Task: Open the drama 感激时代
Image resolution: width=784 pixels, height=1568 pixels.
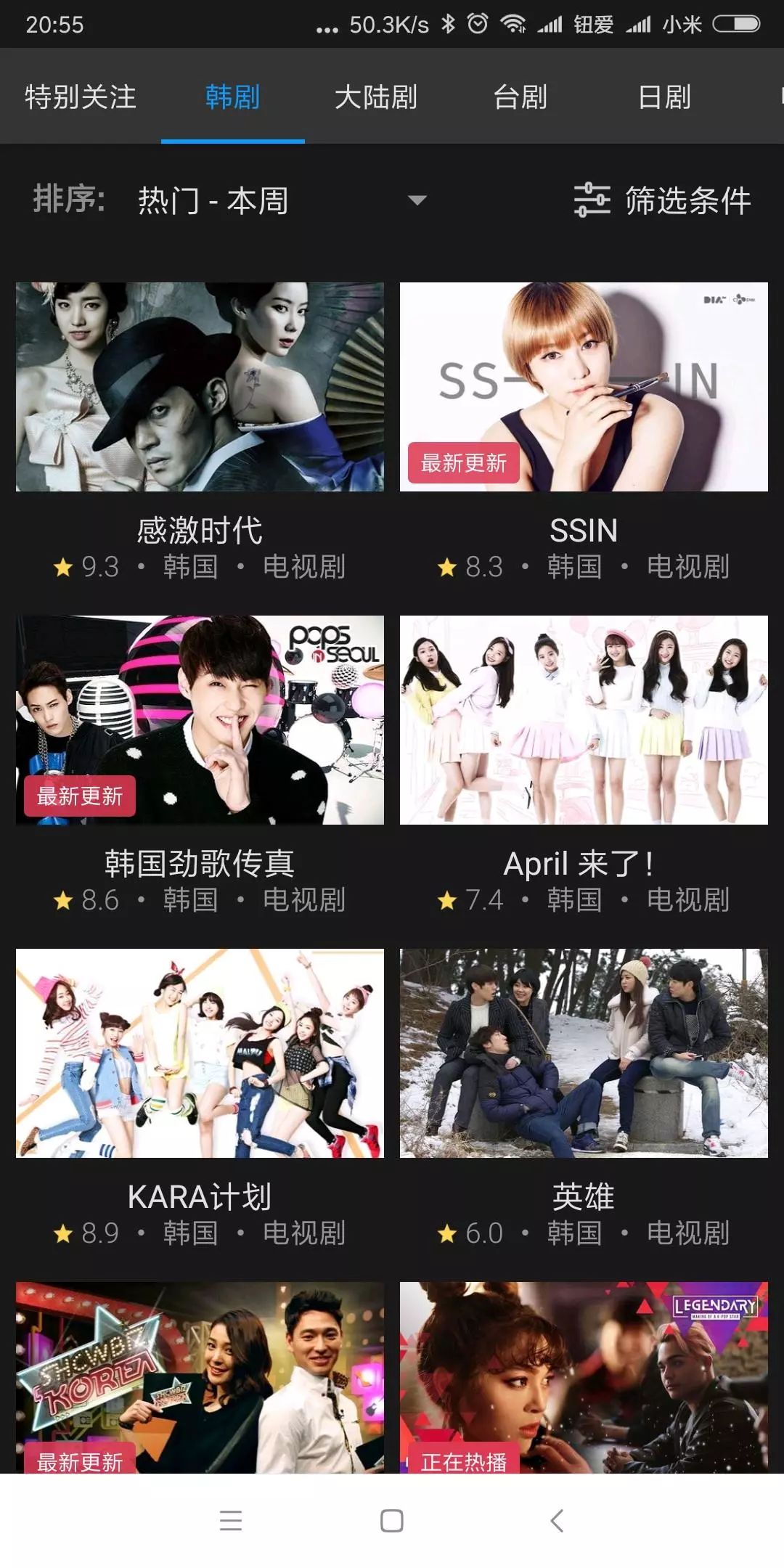Action: click(200, 387)
